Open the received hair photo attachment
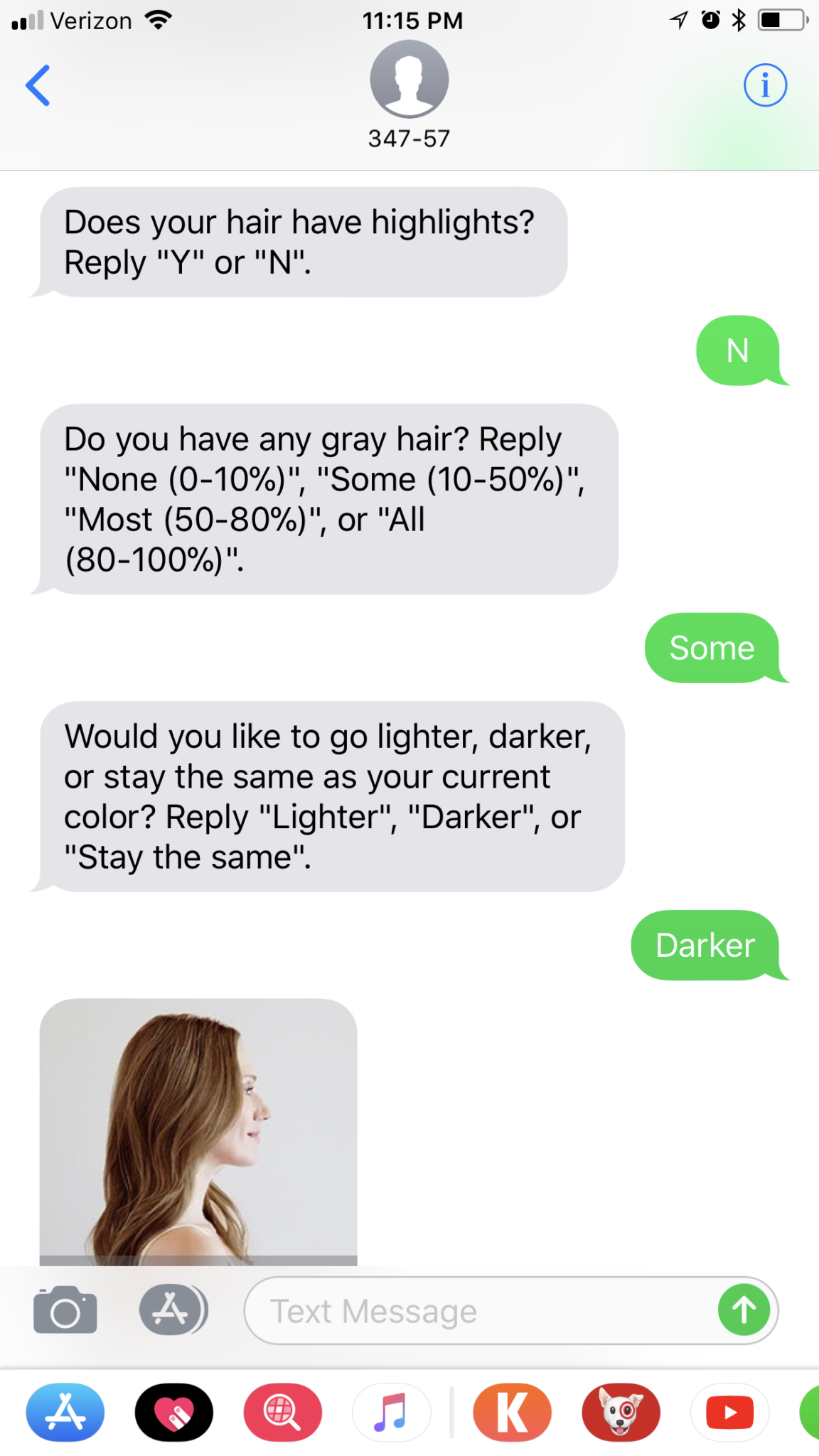The width and height of the screenshot is (819, 1456). [198, 1132]
